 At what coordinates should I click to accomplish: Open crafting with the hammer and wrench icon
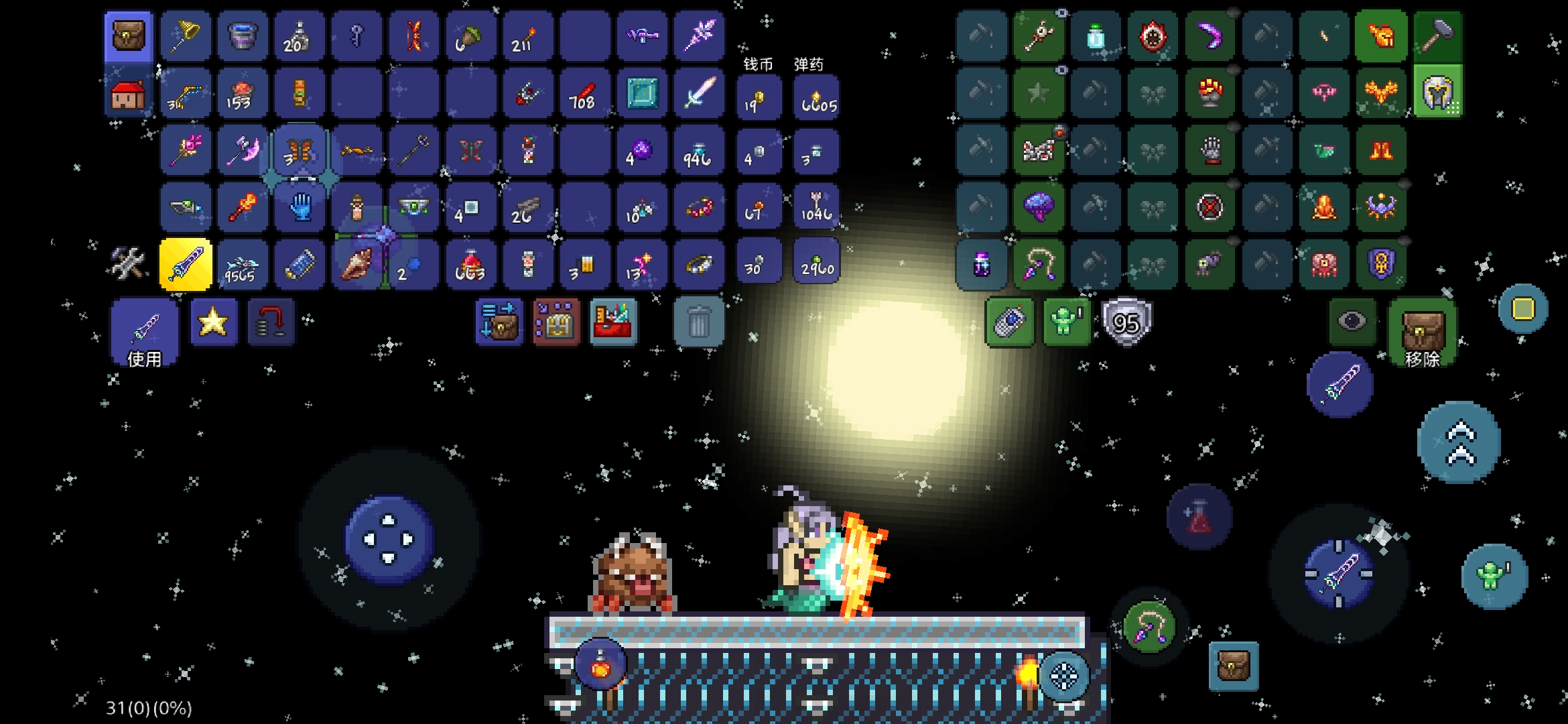[127, 263]
